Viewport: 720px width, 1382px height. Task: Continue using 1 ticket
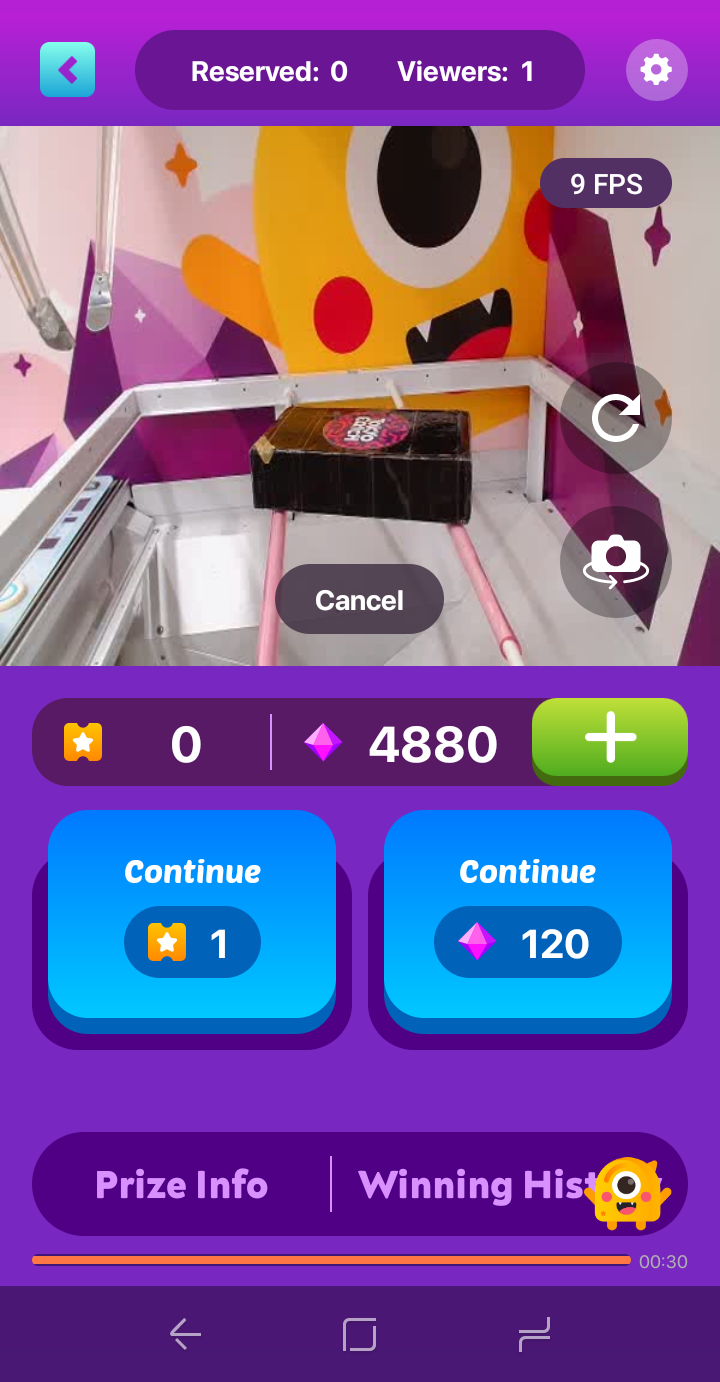[x=192, y=914]
